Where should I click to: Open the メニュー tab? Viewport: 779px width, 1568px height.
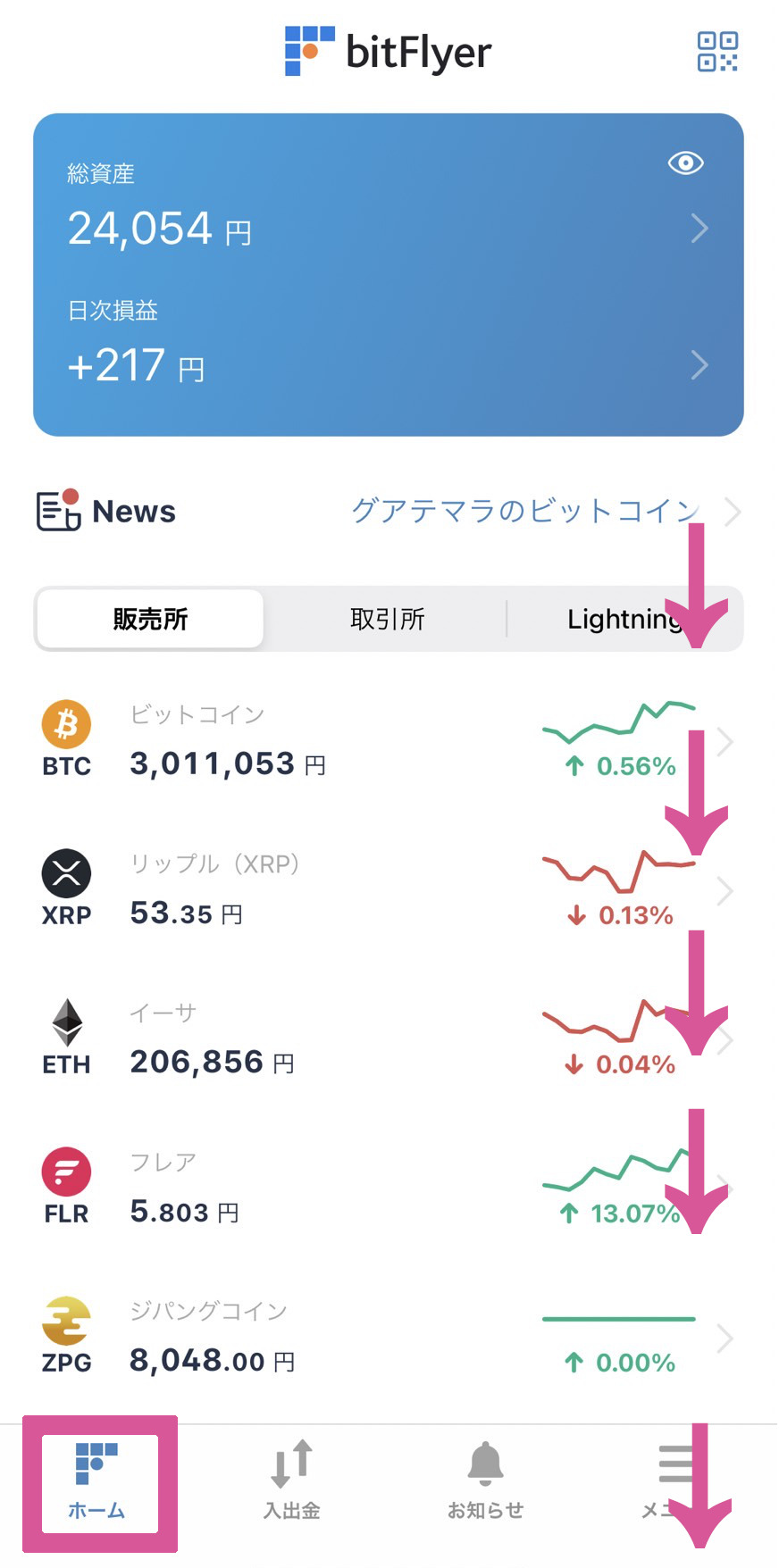pos(680,1483)
